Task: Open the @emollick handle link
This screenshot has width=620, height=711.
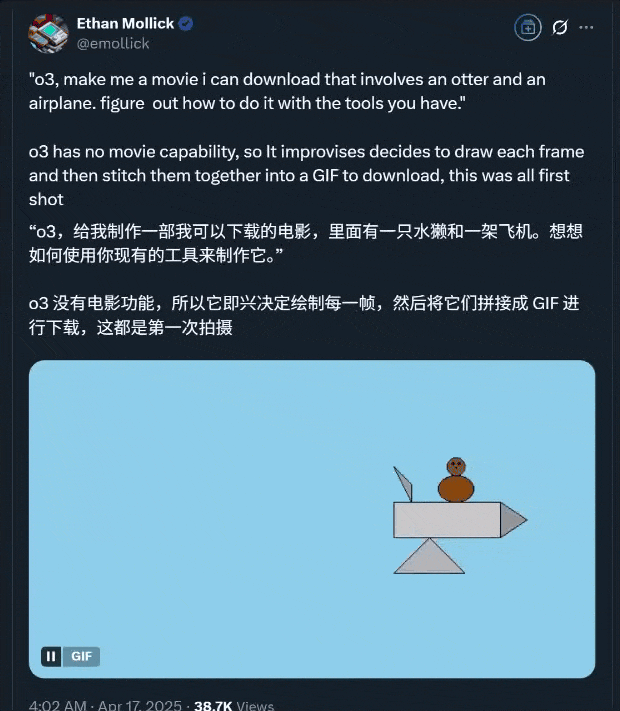Action: (x=113, y=44)
